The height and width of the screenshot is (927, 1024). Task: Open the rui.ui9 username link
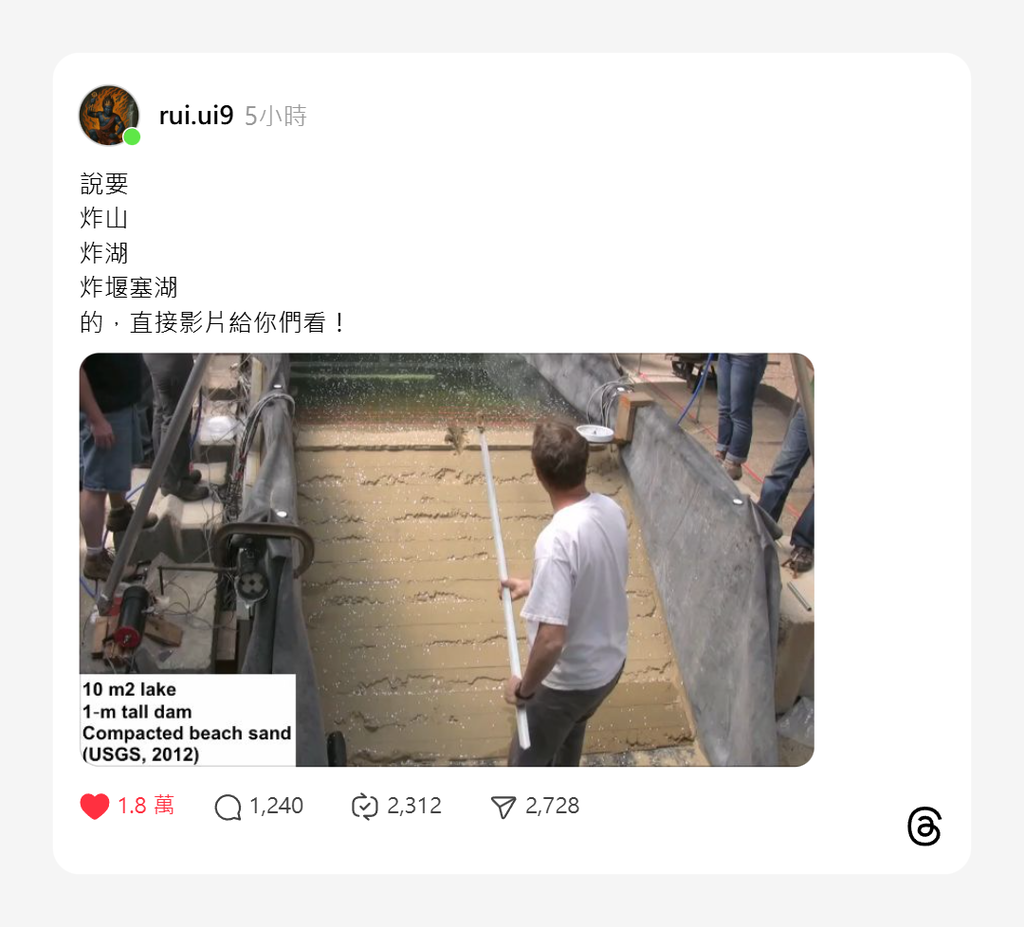coord(196,116)
